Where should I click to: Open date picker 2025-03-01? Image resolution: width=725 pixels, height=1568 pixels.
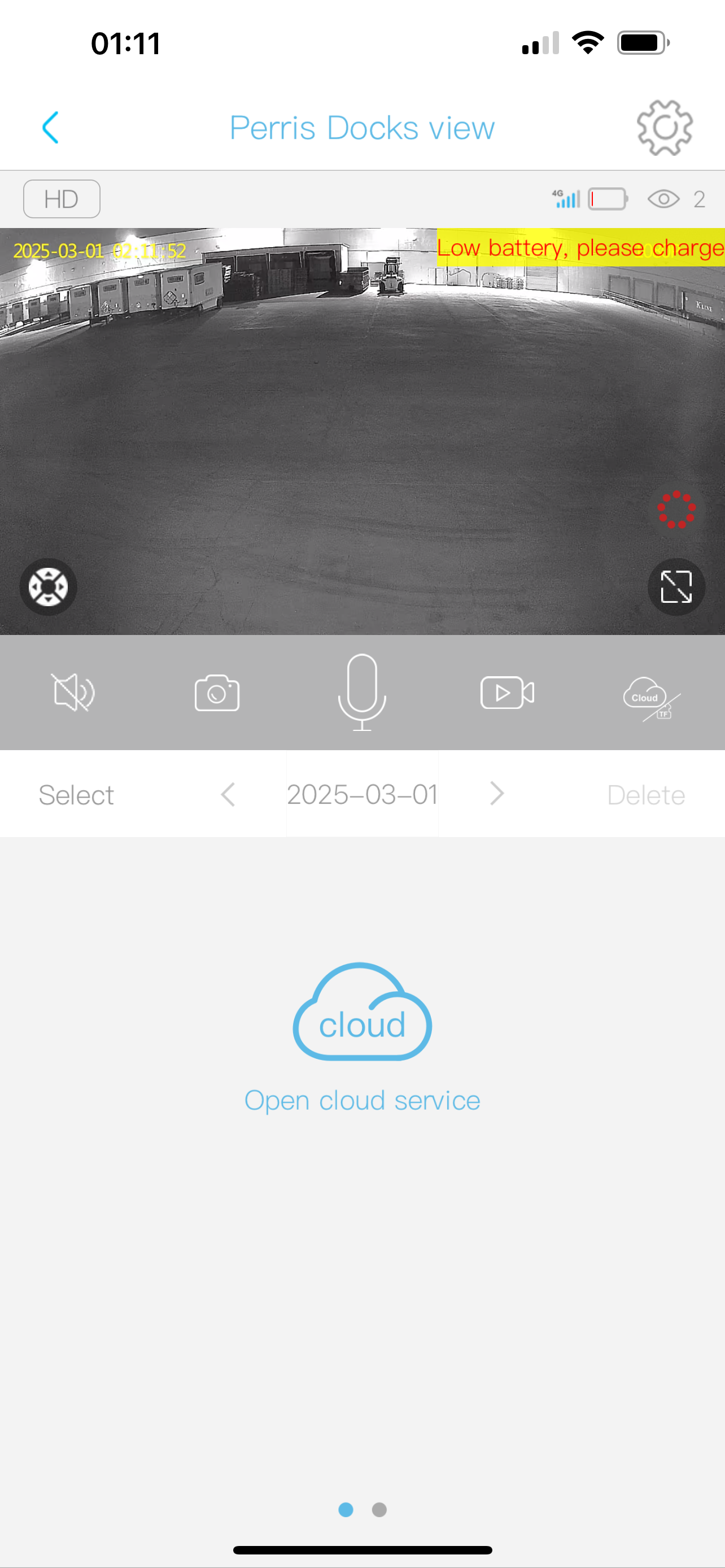click(362, 795)
